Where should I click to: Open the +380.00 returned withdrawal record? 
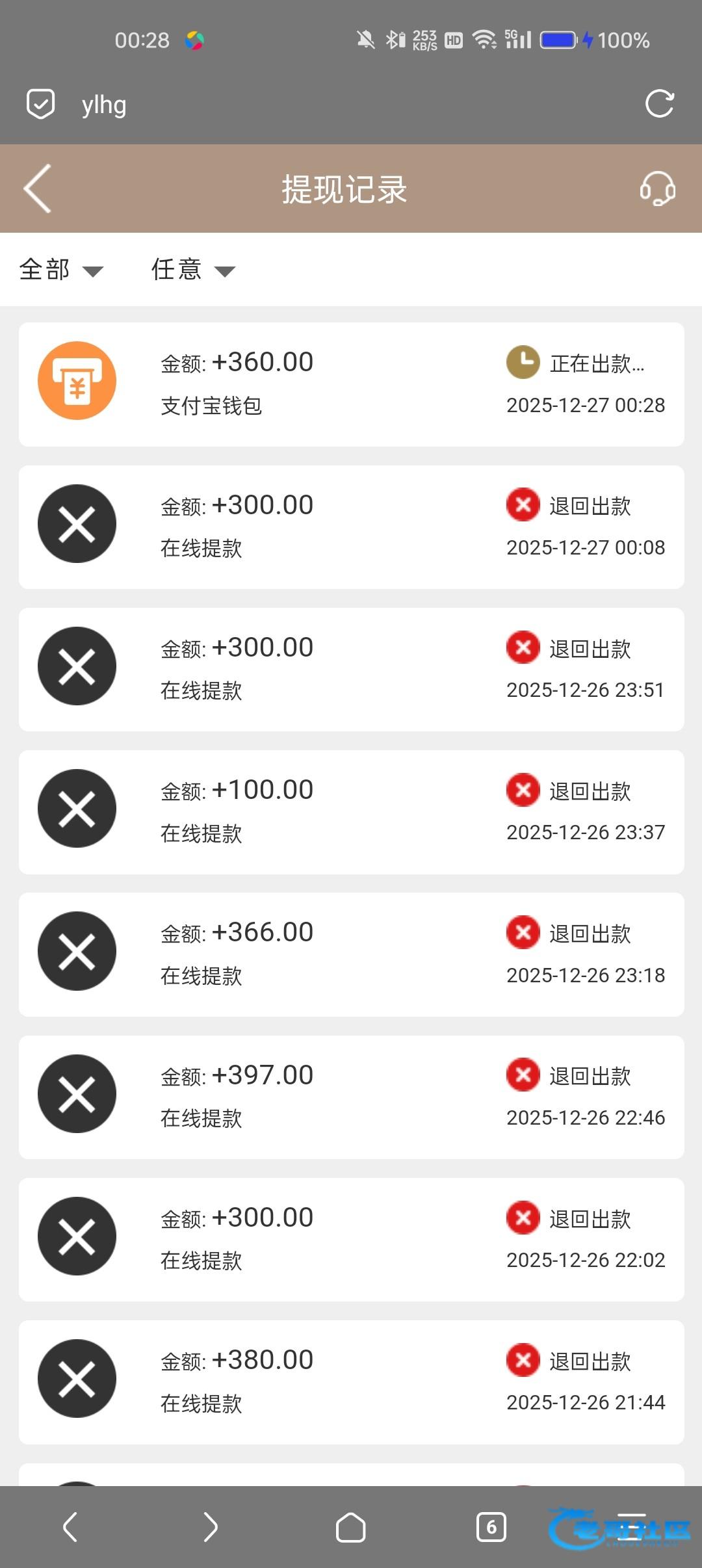(351, 1382)
